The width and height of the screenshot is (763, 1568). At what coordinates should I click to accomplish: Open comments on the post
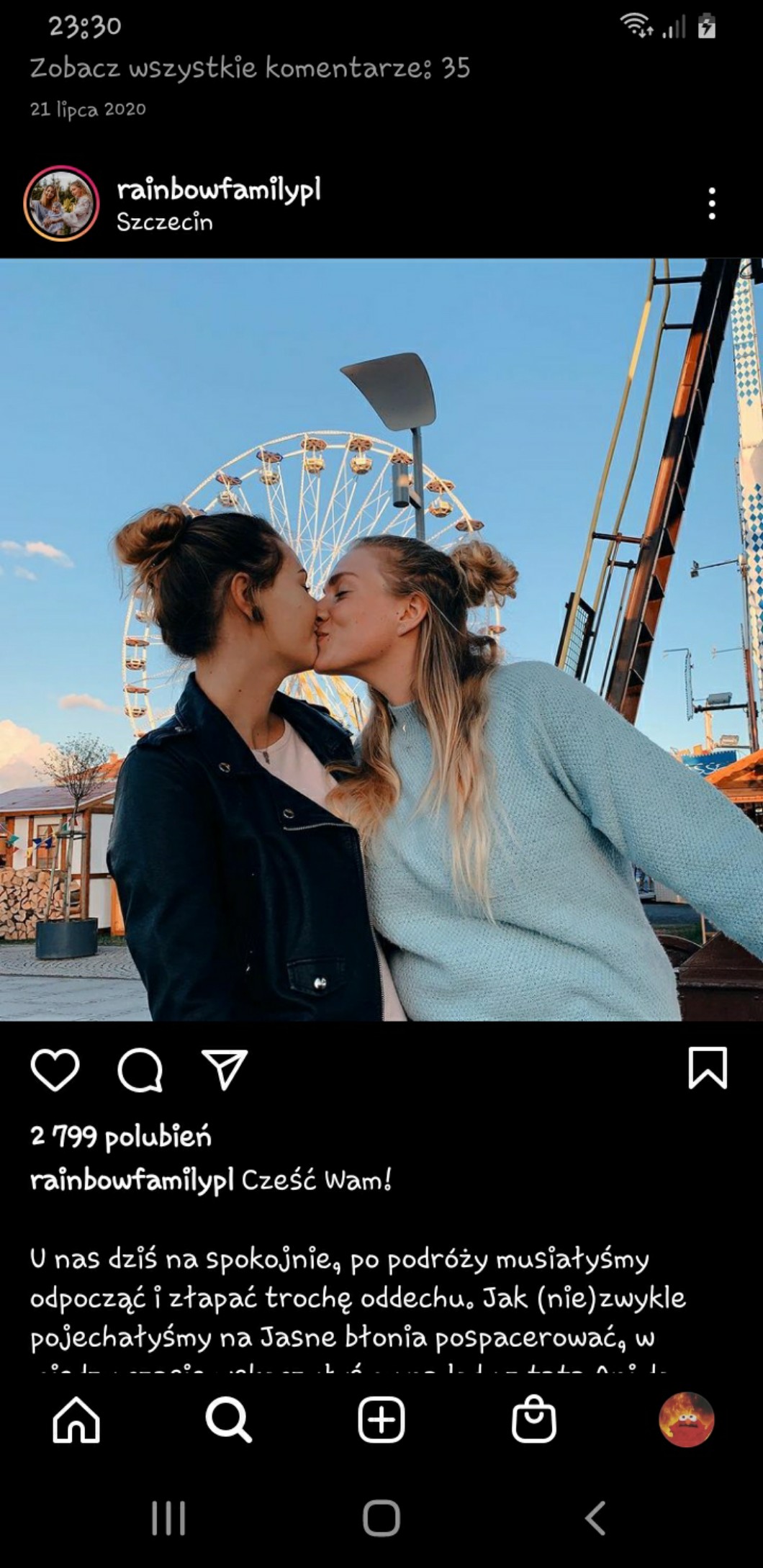point(140,1070)
